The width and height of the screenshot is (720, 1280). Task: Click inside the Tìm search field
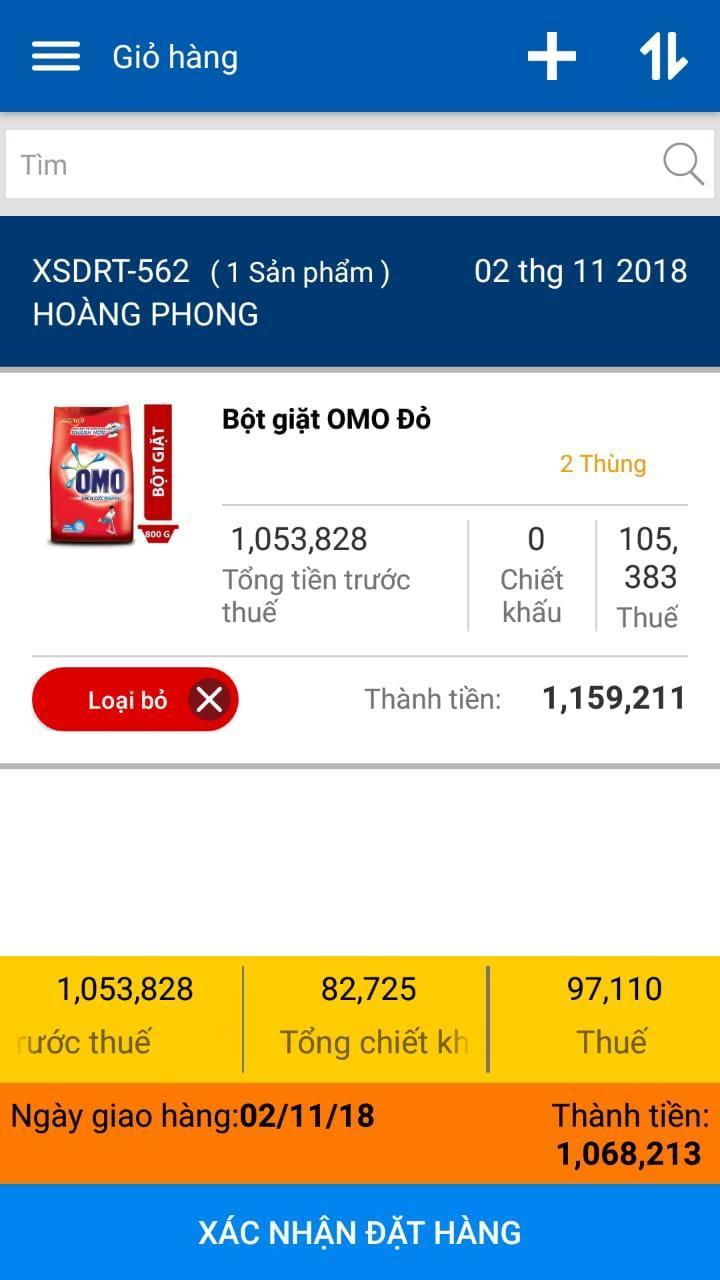coord(300,163)
